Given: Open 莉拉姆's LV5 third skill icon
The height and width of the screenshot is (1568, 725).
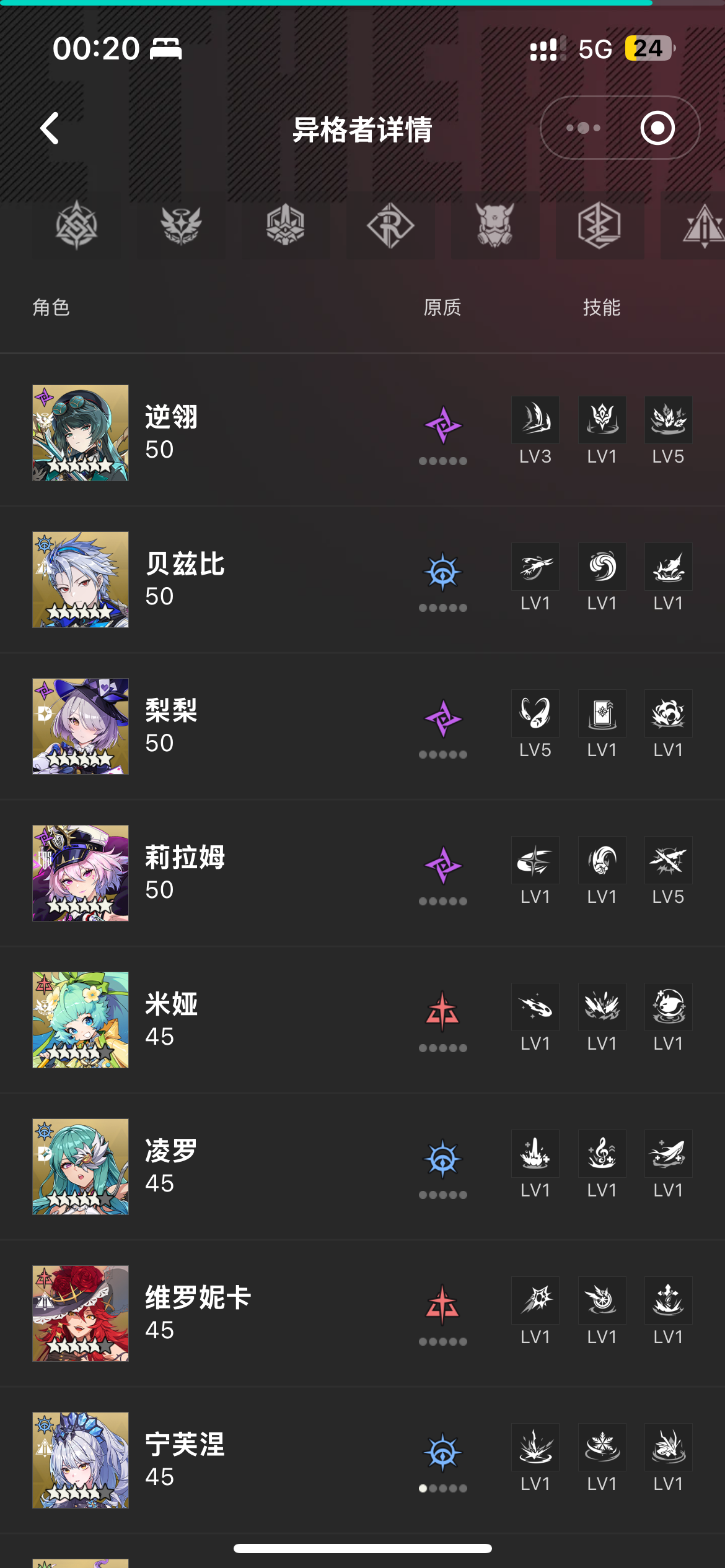Looking at the screenshot, I should (x=668, y=860).
